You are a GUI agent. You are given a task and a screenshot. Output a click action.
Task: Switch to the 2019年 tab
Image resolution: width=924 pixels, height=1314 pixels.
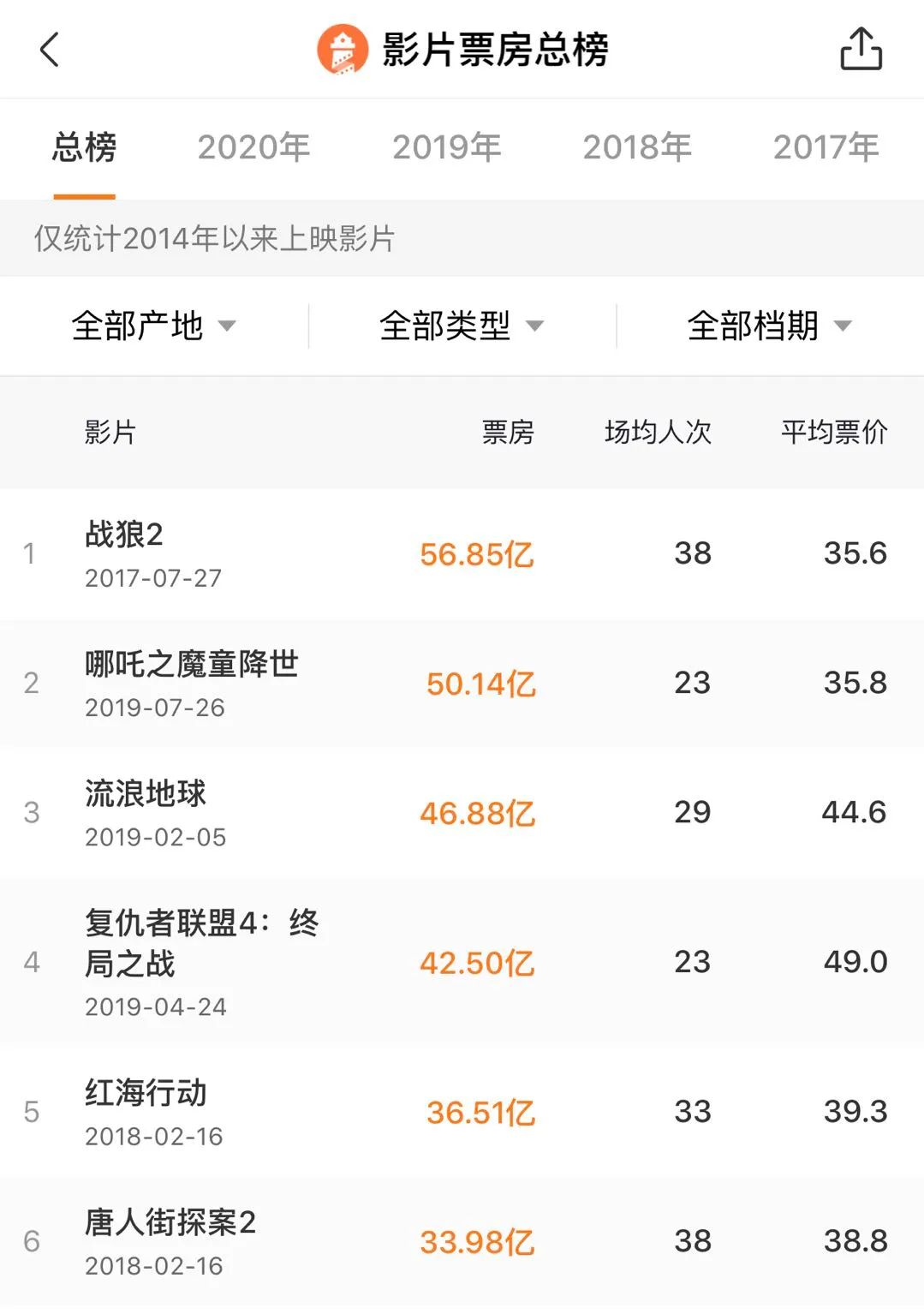pyautogui.click(x=445, y=146)
